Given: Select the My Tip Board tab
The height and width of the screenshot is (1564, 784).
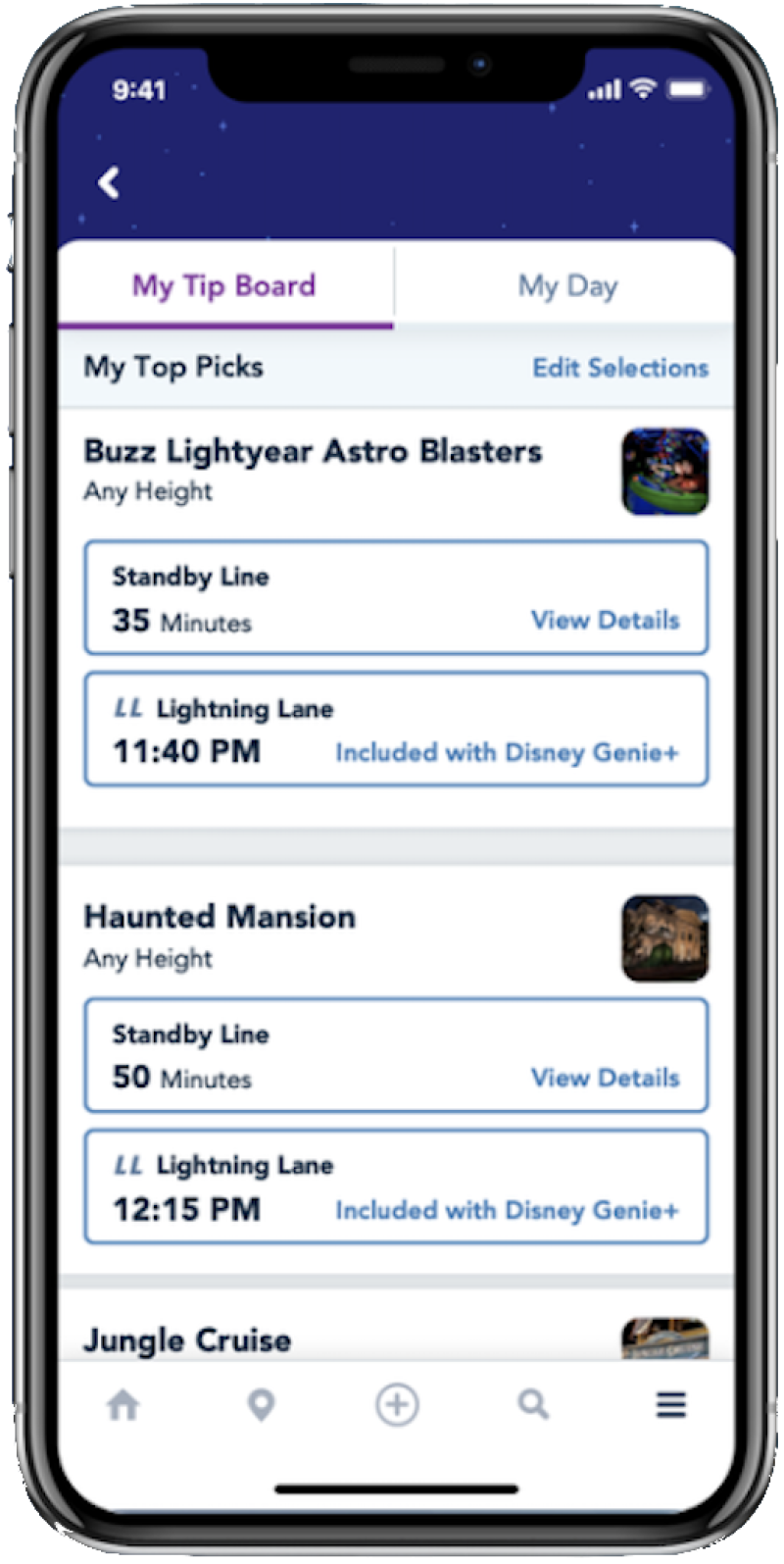Looking at the screenshot, I should tap(224, 286).
